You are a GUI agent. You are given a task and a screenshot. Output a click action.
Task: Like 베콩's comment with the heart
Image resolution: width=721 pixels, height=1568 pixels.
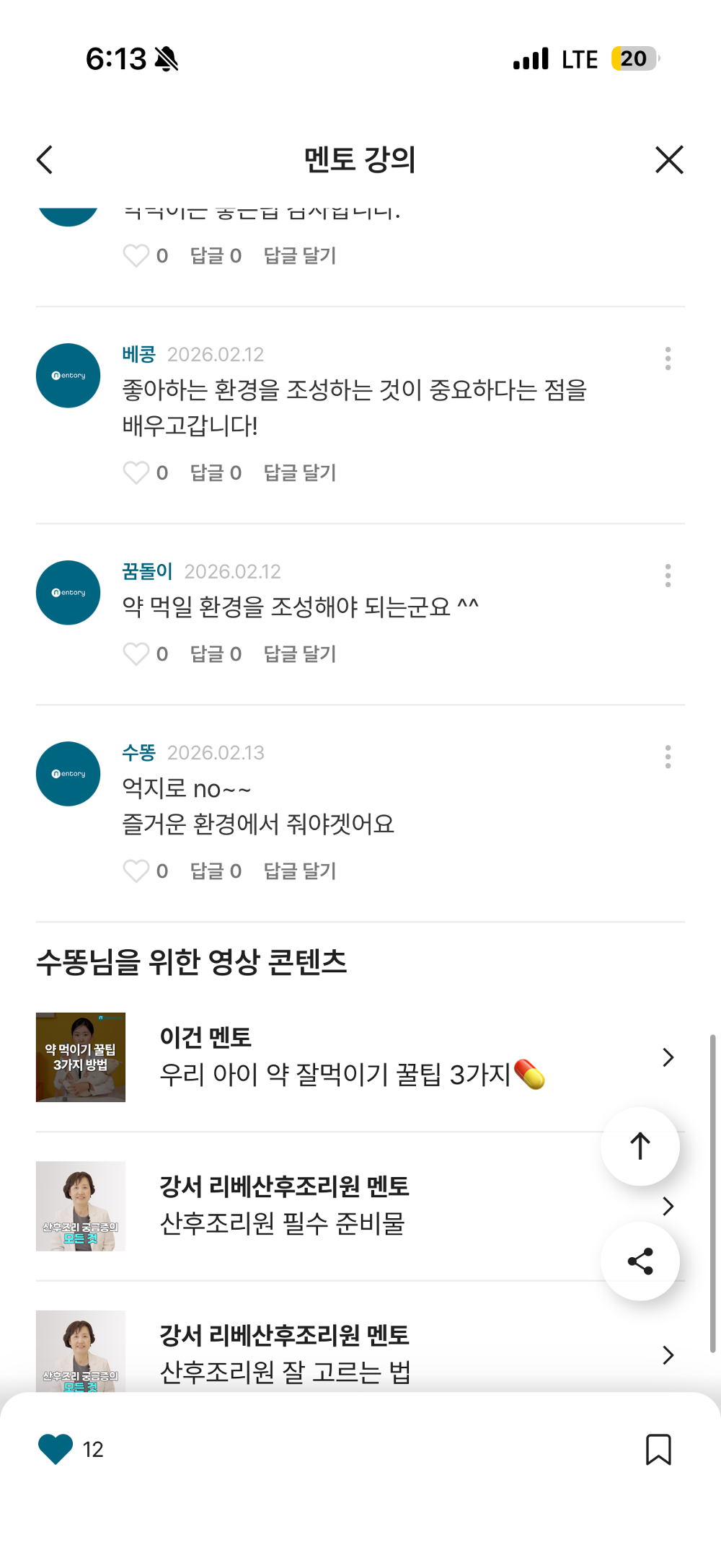pyautogui.click(x=137, y=472)
